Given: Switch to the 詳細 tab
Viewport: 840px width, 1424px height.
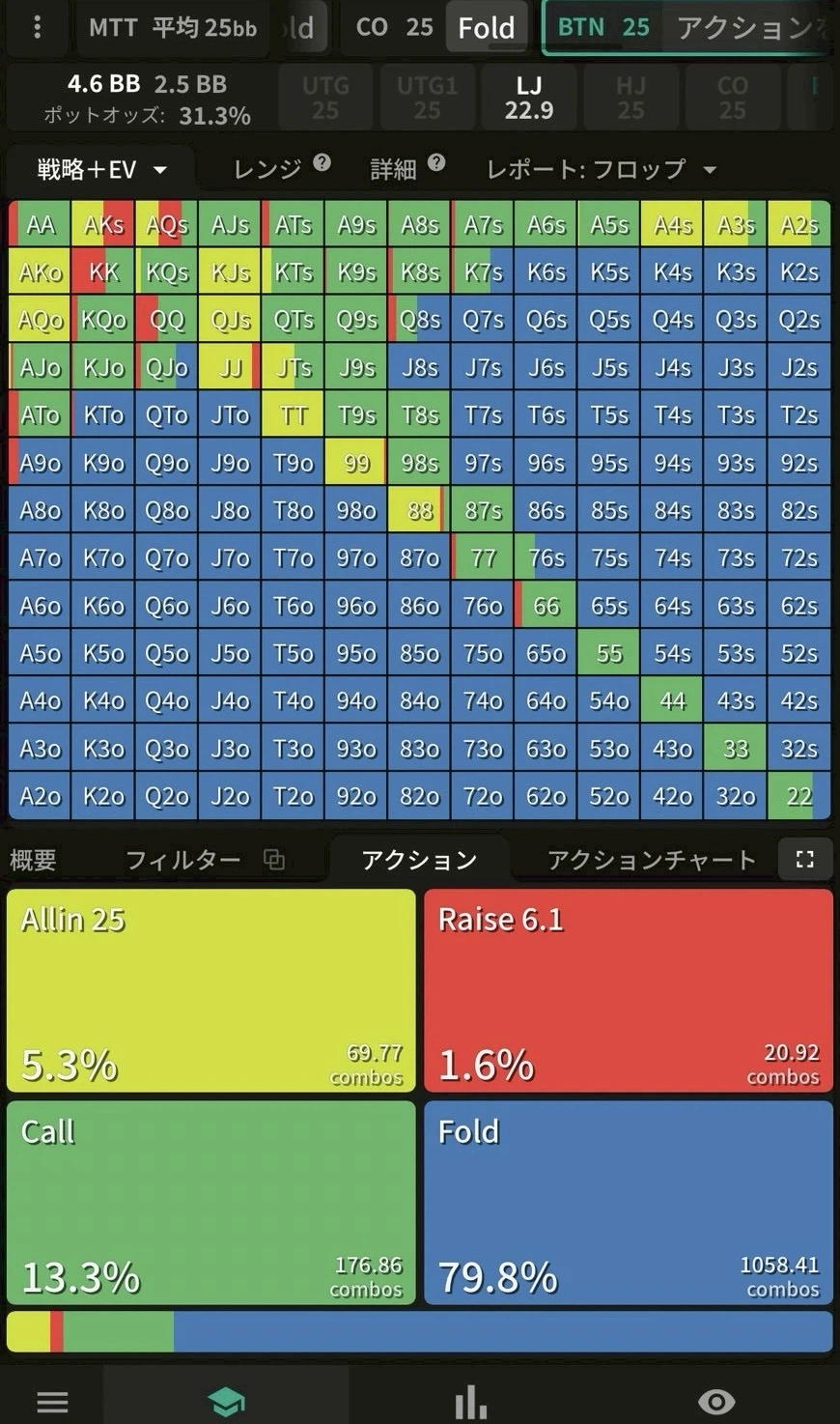Looking at the screenshot, I should click(x=394, y=169).
